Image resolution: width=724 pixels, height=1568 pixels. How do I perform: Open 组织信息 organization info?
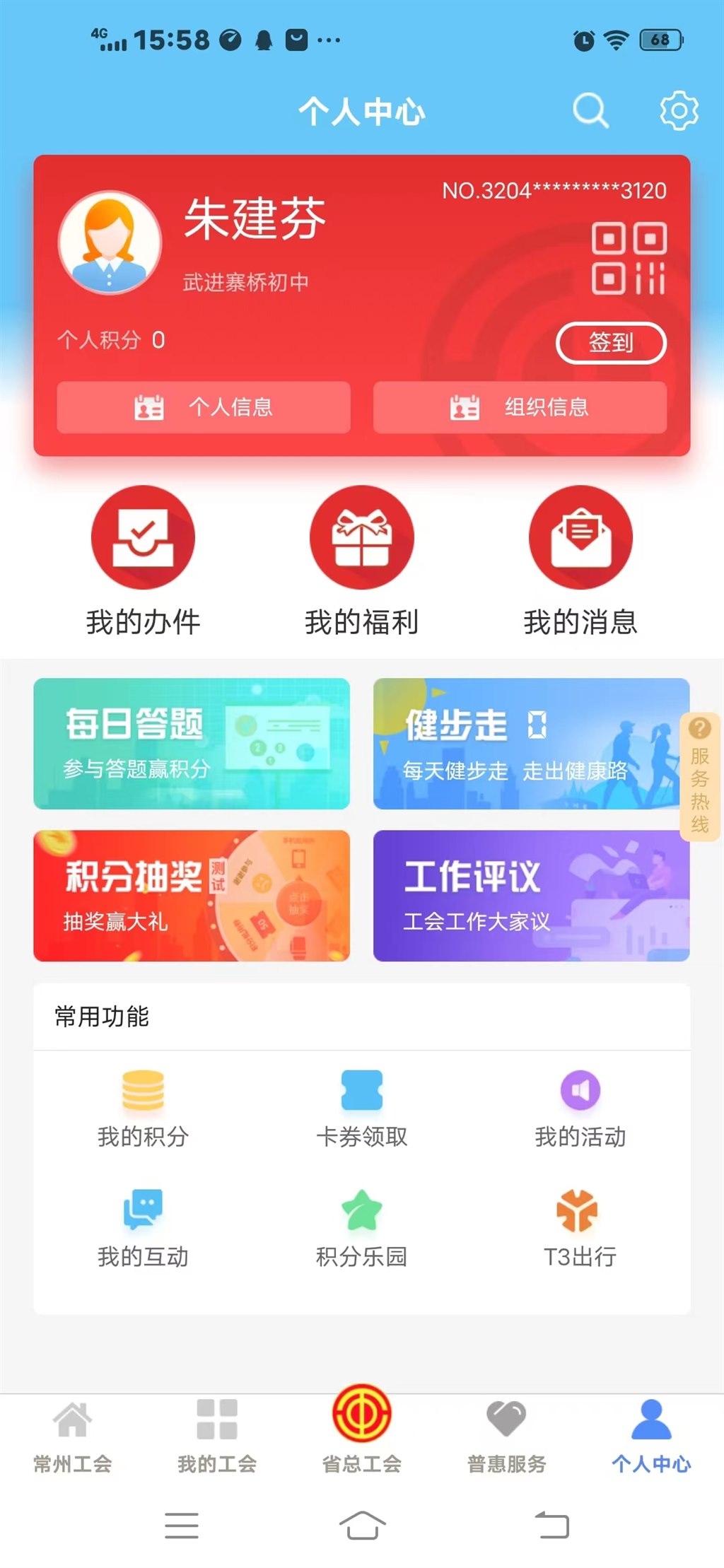coord(520,407)
